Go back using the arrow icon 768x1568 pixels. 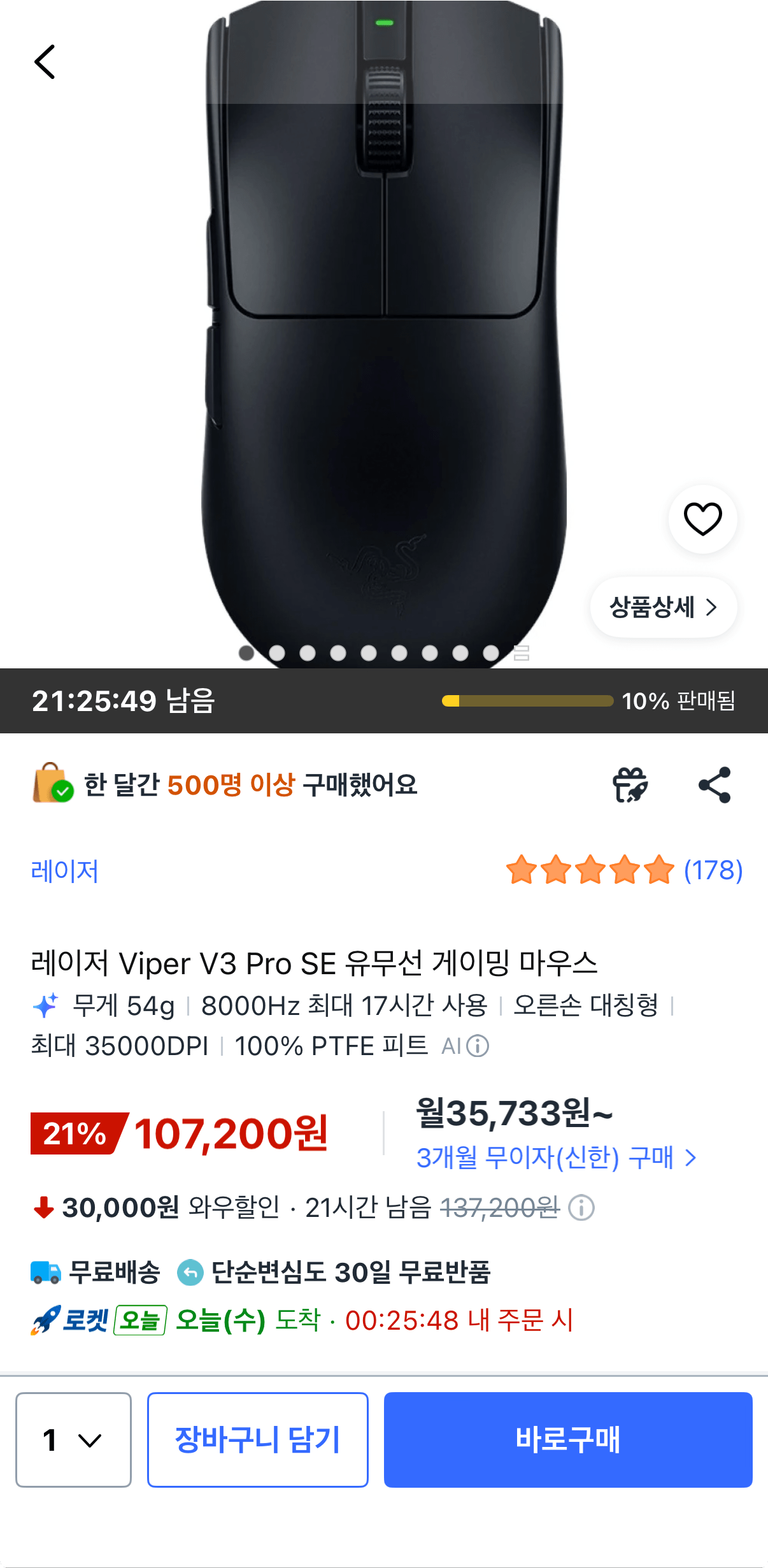coord(45,62)
